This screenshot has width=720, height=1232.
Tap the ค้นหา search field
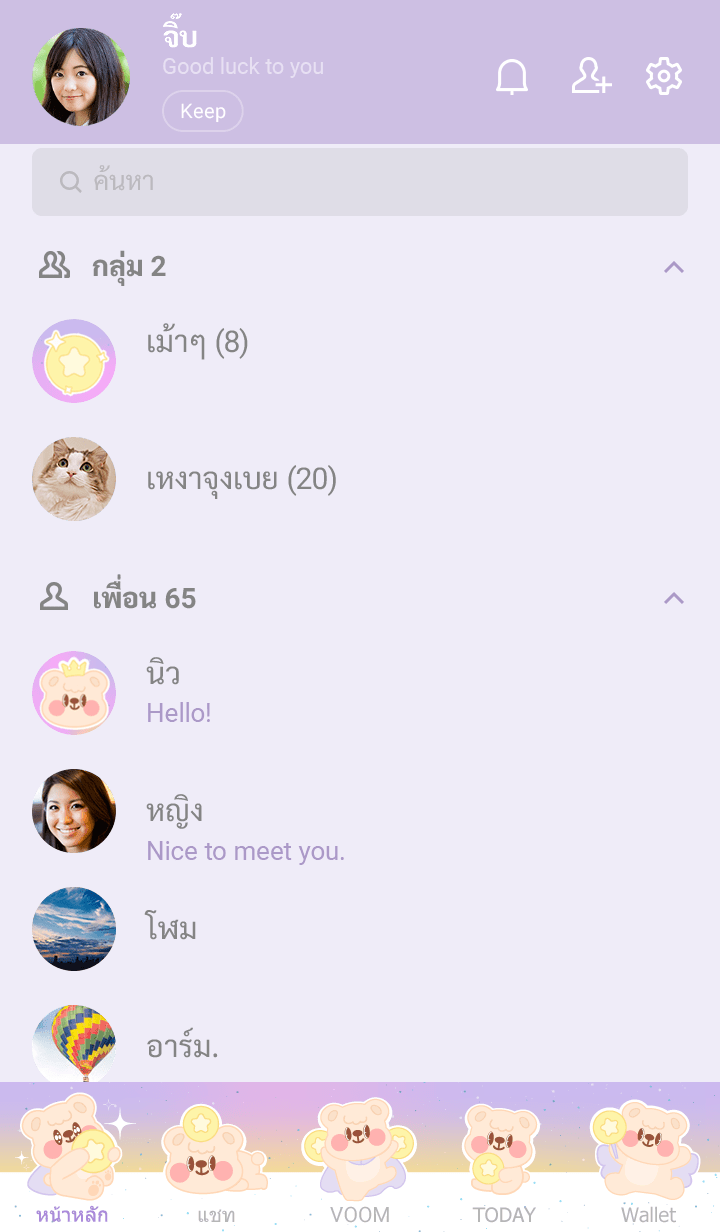tap(360, 182)
